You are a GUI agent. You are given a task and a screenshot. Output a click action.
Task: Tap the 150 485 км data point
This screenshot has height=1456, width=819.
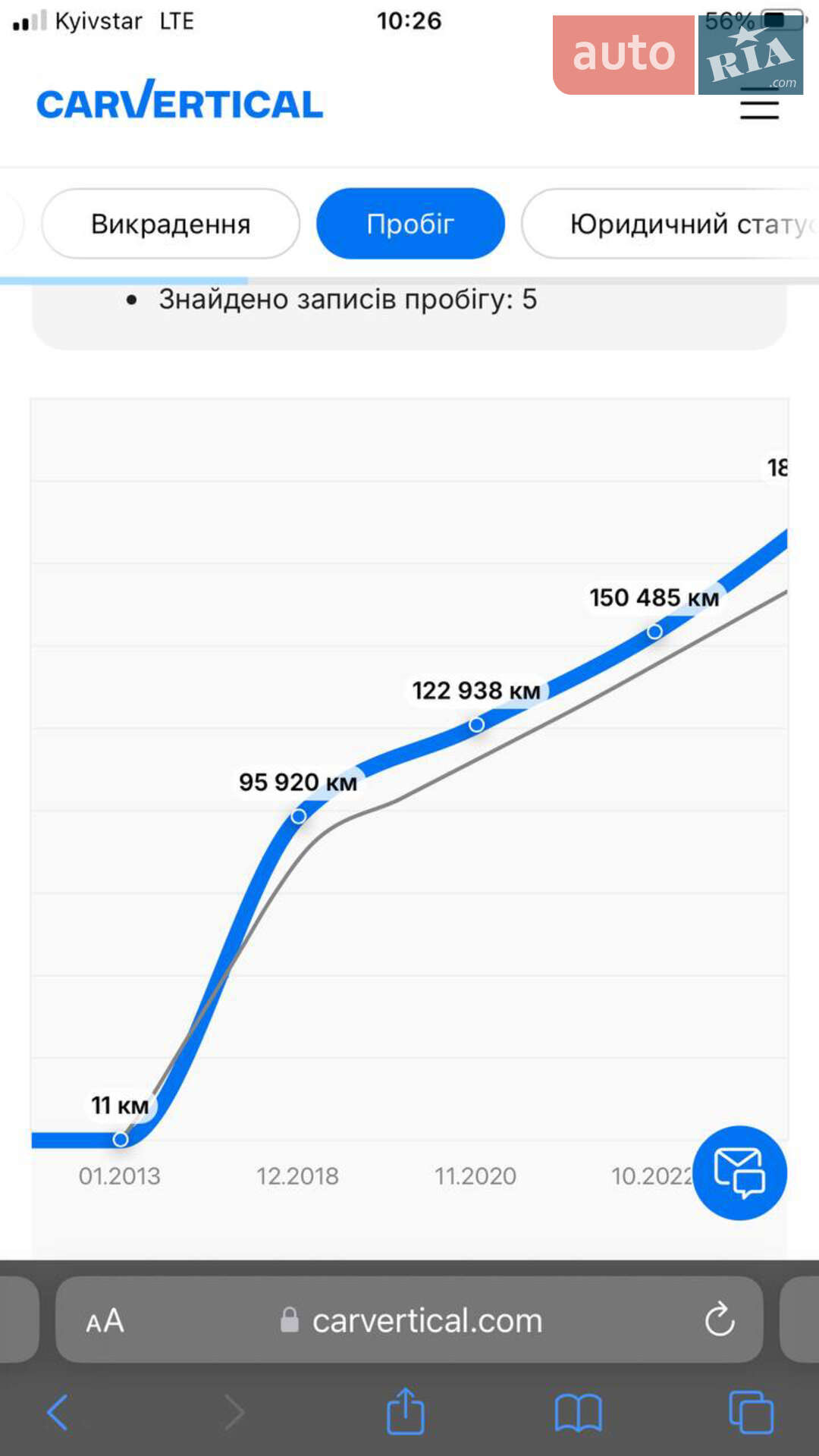coord(654,632)
